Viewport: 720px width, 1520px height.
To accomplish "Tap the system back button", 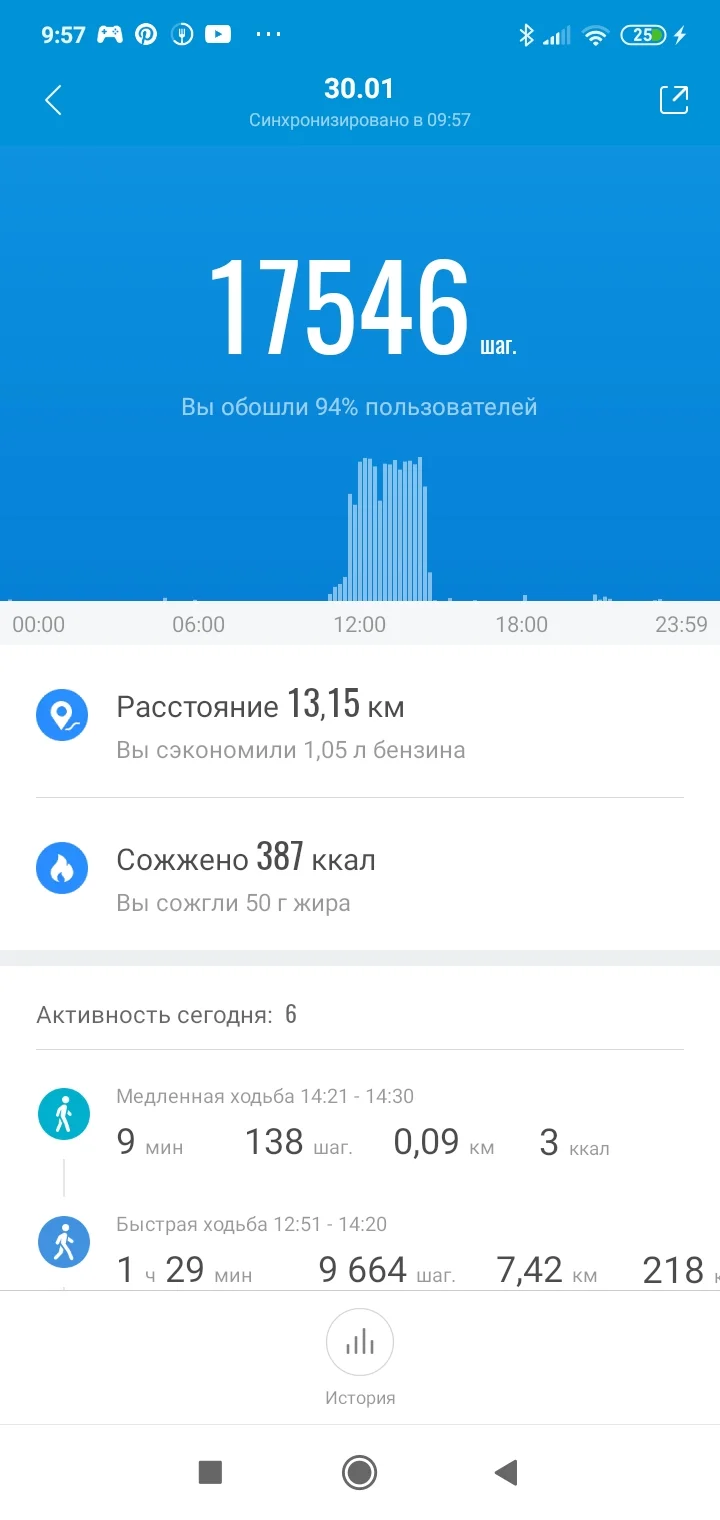I will [506, 1472].
